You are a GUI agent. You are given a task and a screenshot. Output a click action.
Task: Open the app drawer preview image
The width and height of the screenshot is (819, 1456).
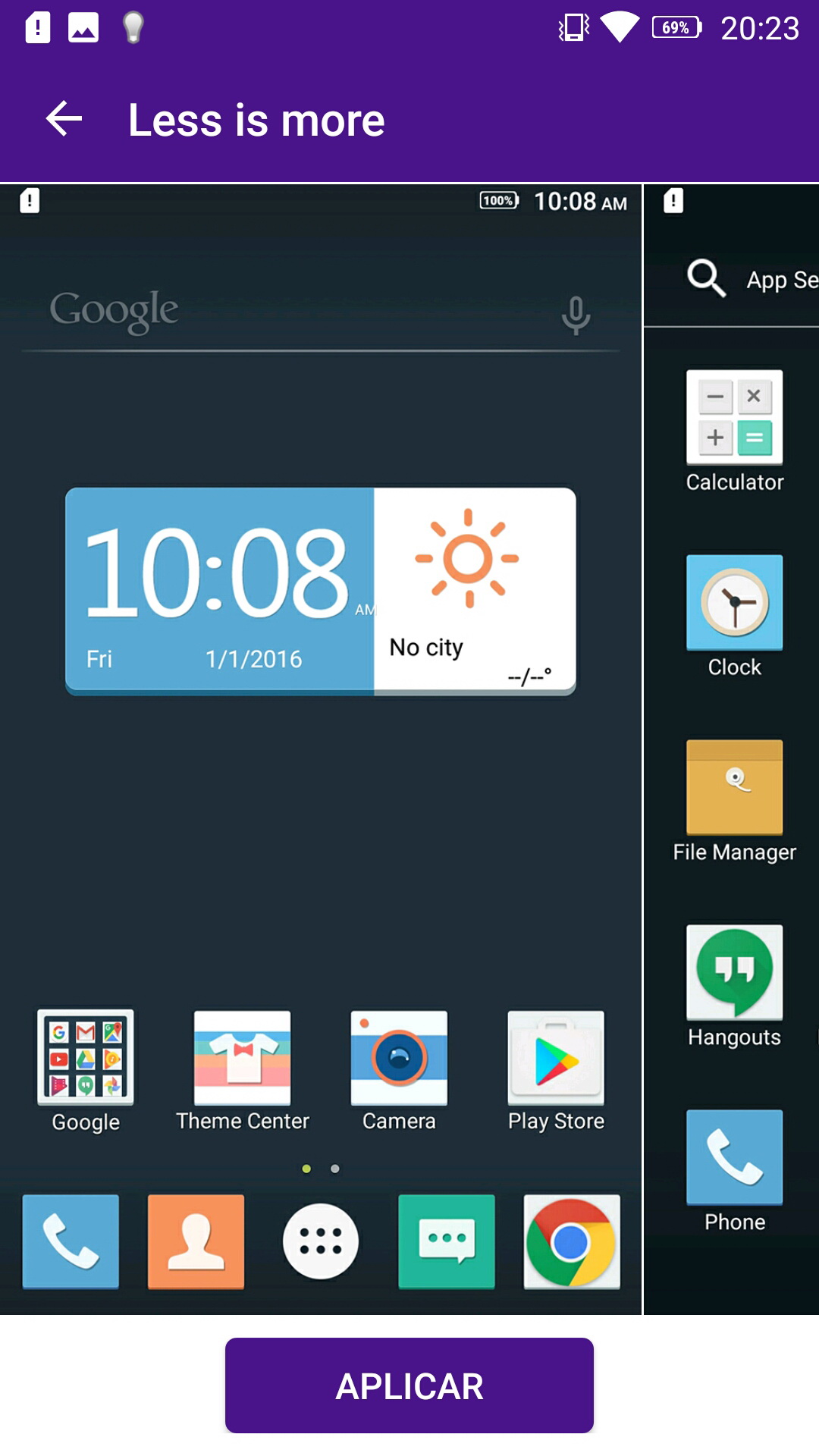tap(732, 748)
